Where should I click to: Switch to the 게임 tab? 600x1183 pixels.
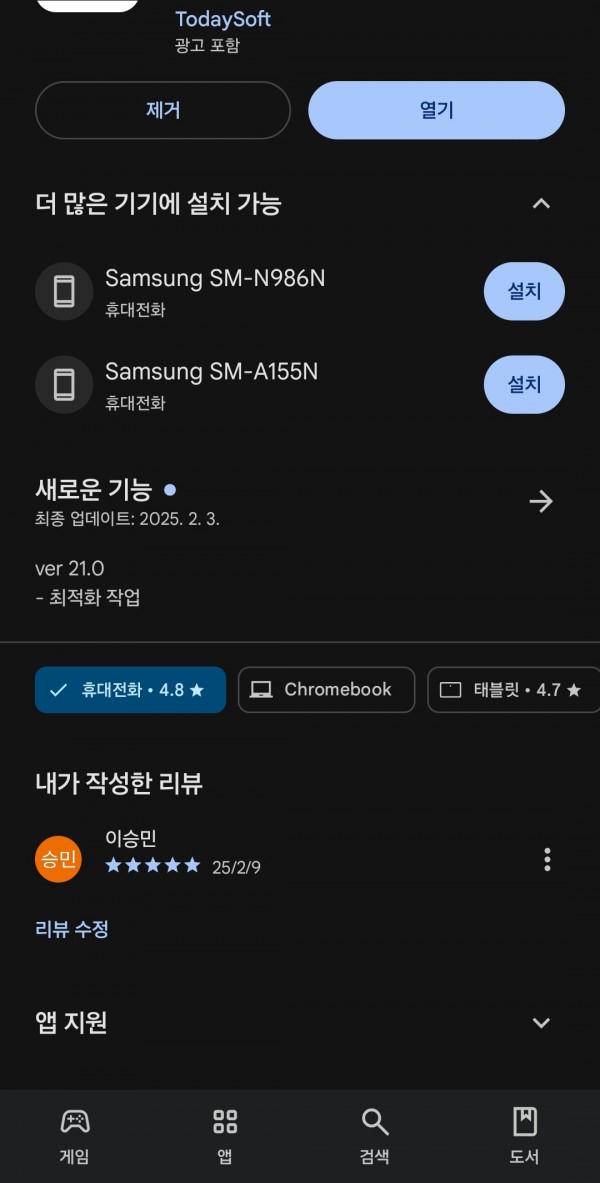click(x=75, y=1136)
